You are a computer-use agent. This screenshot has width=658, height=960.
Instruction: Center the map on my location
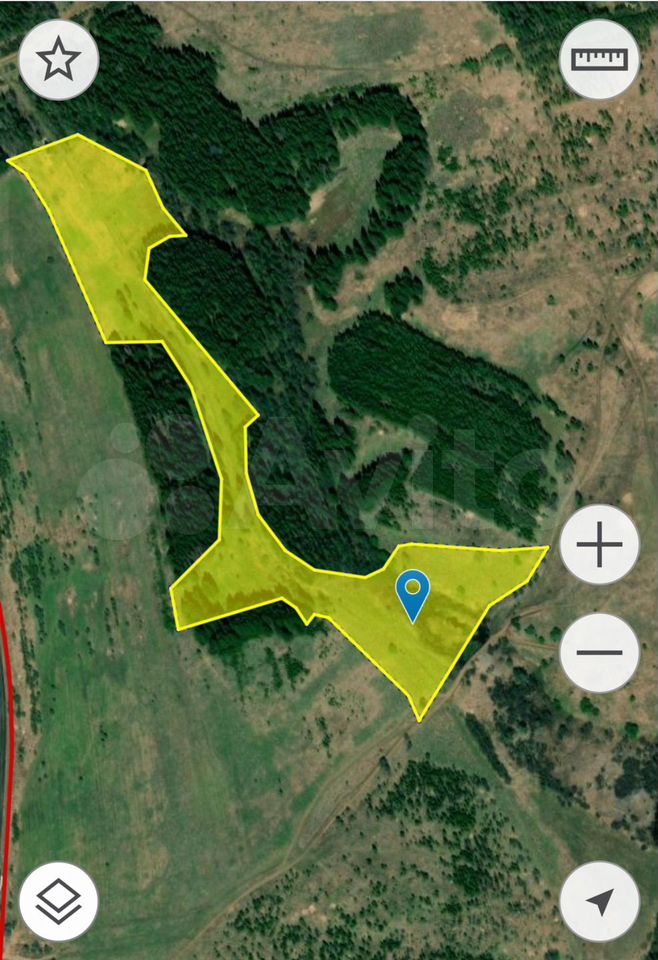point(599,901)
